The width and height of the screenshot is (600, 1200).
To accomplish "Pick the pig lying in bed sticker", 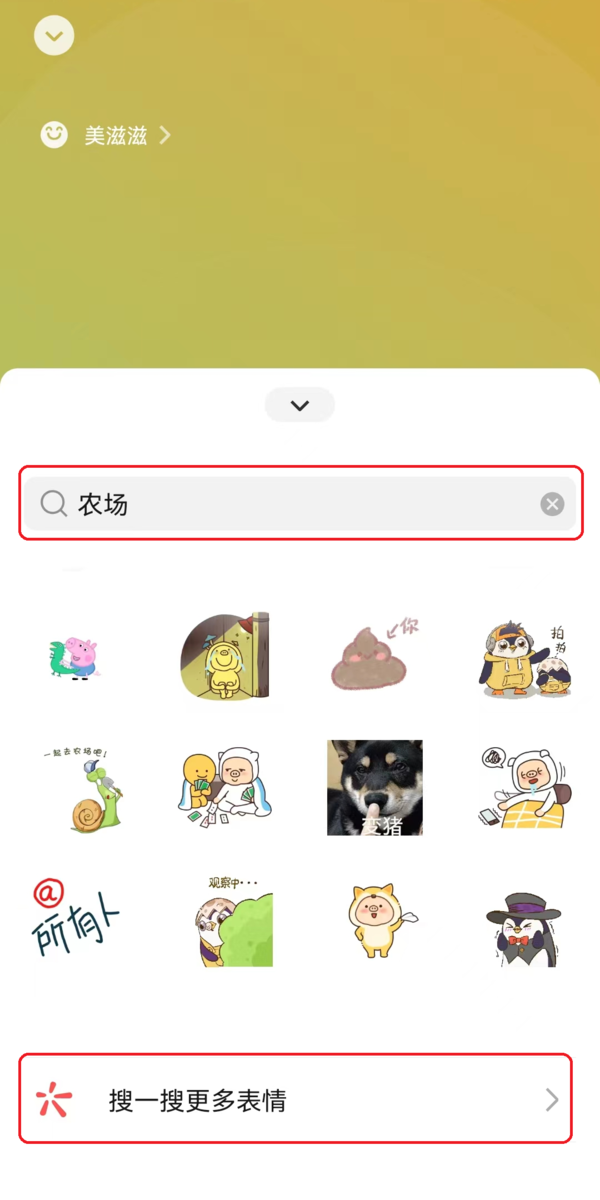I will pyautogui.click(x=523, y=788).
